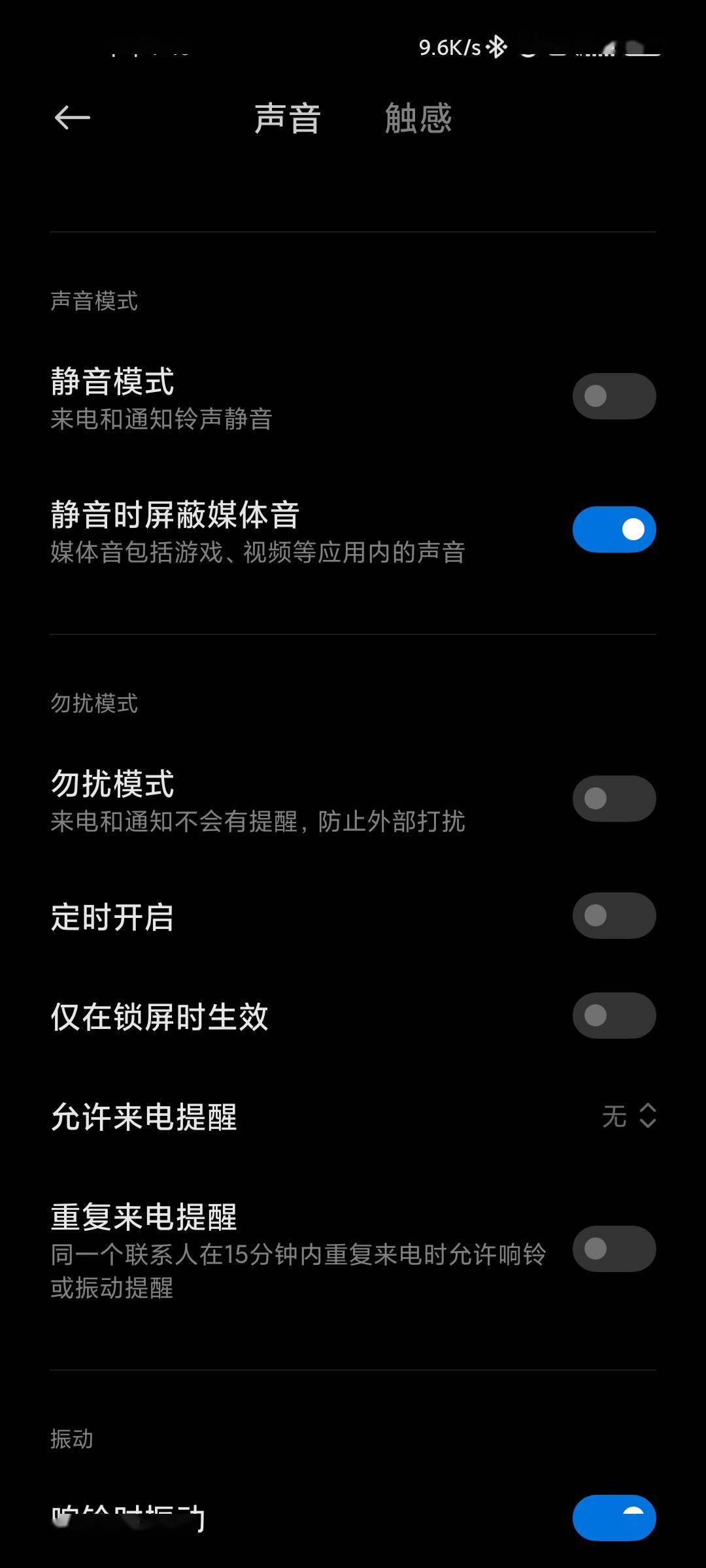Select the 声音 tab
This screenshot has height=1568, width=706.
[288, 118]
